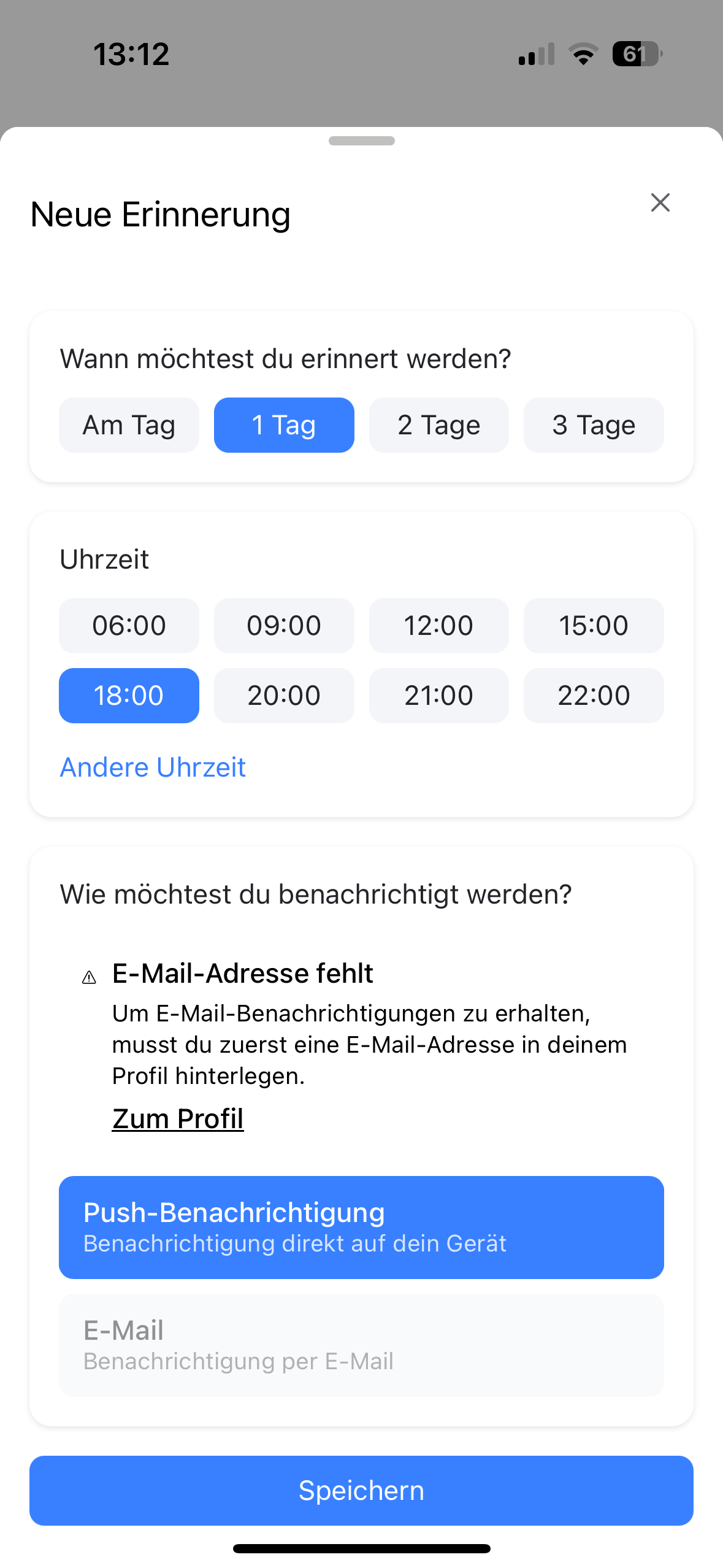
Task: Choose 12:00 as reminder time
Action: pos(438,625)
